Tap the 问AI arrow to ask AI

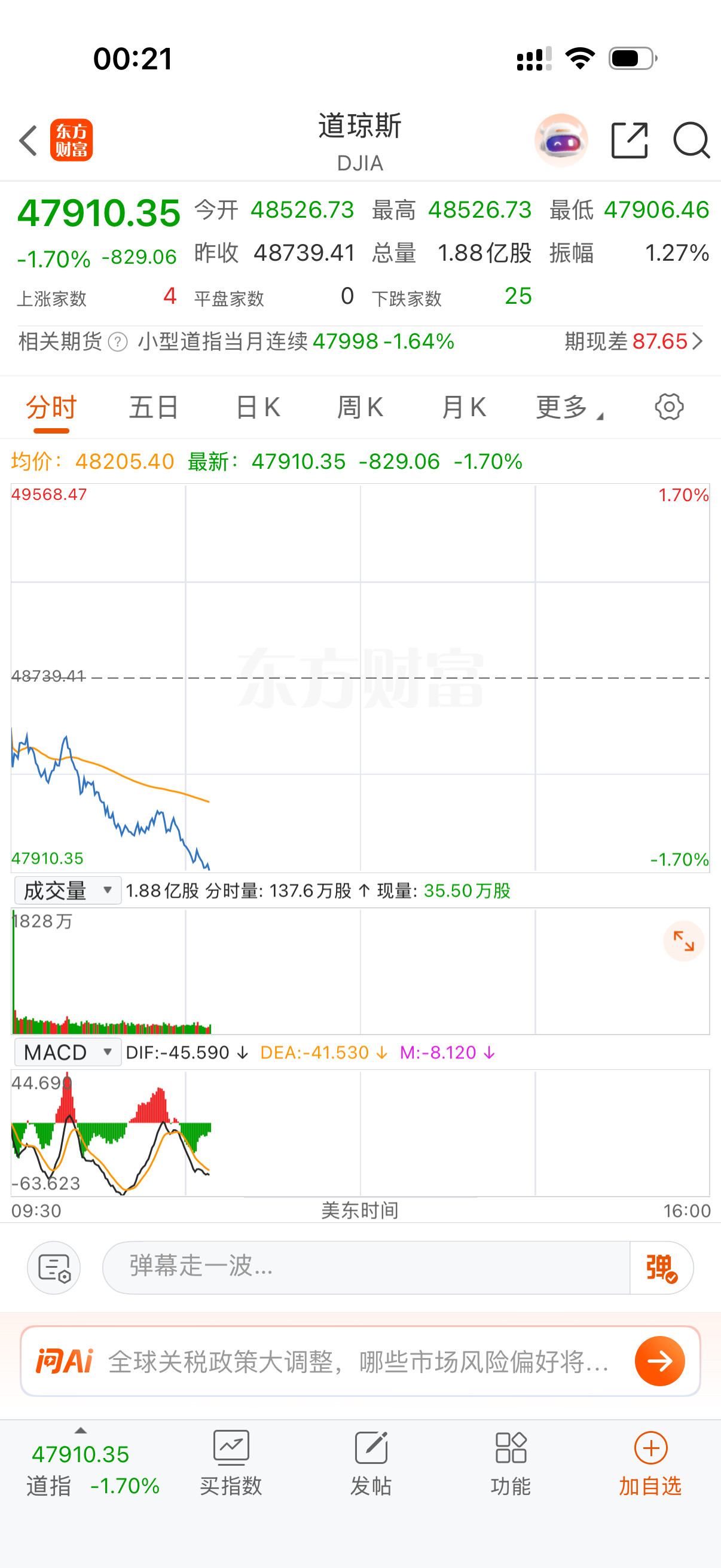[659, 1361]
